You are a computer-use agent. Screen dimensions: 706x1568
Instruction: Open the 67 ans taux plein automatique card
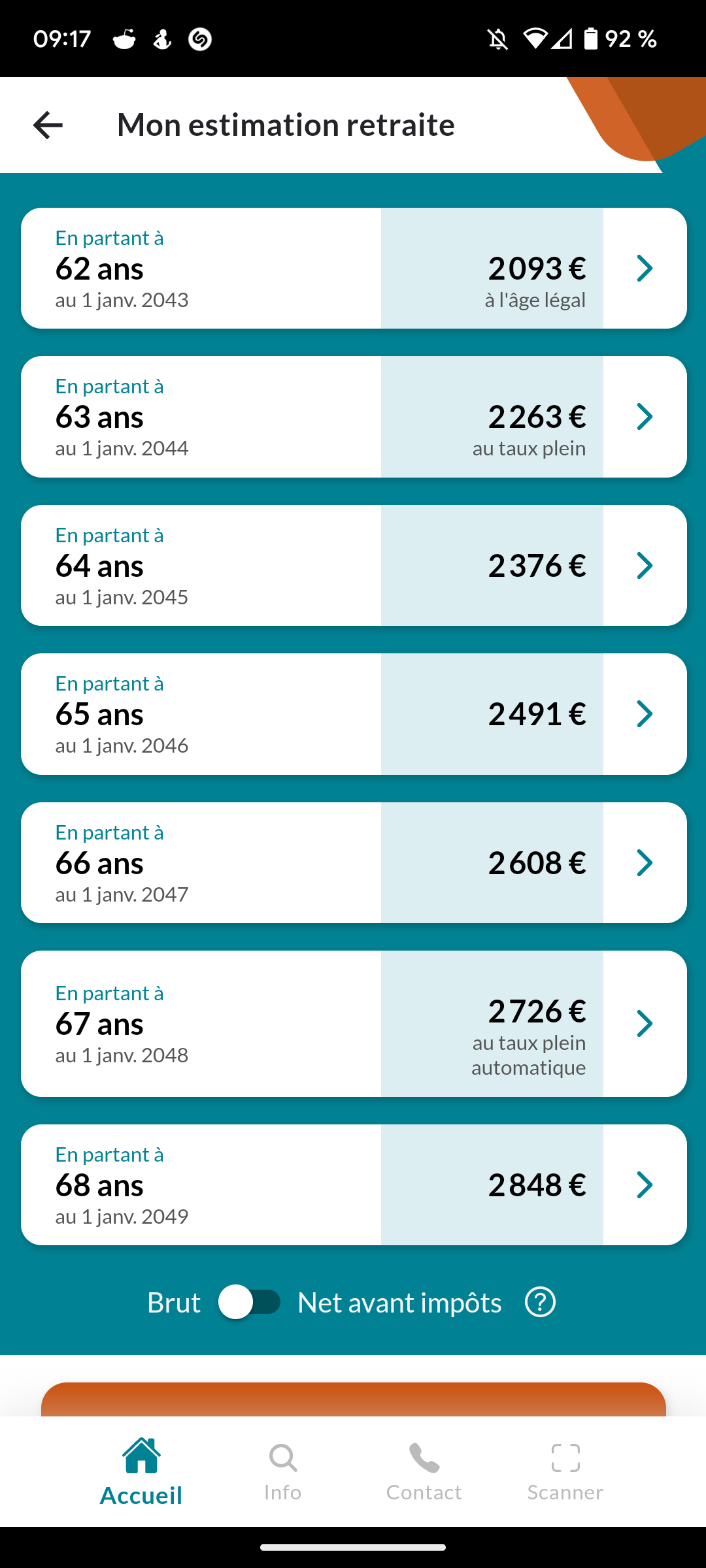tap(353, 1024)
